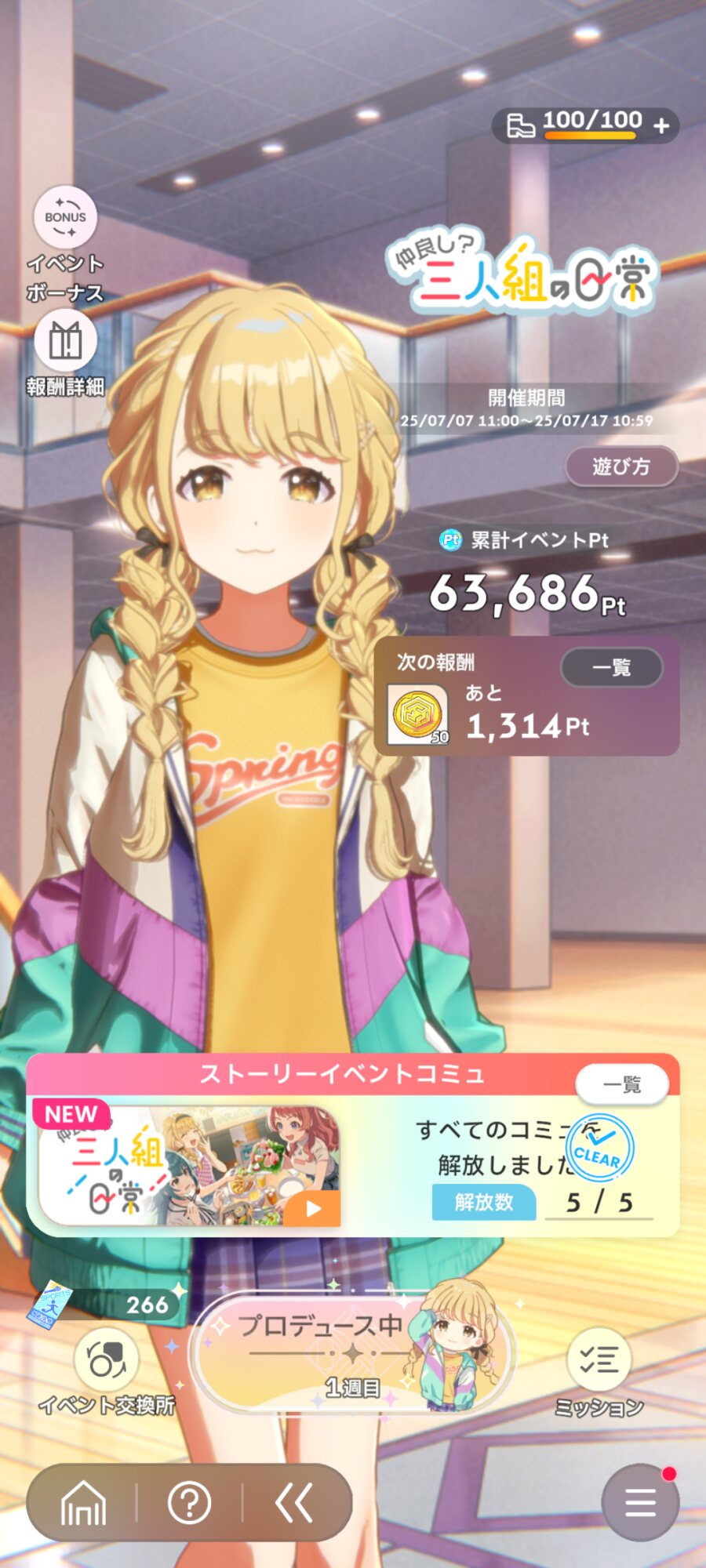The height and width of the screenshot is (1568, 706).
Task: Open the help question mark
Action: point(189,1503)
